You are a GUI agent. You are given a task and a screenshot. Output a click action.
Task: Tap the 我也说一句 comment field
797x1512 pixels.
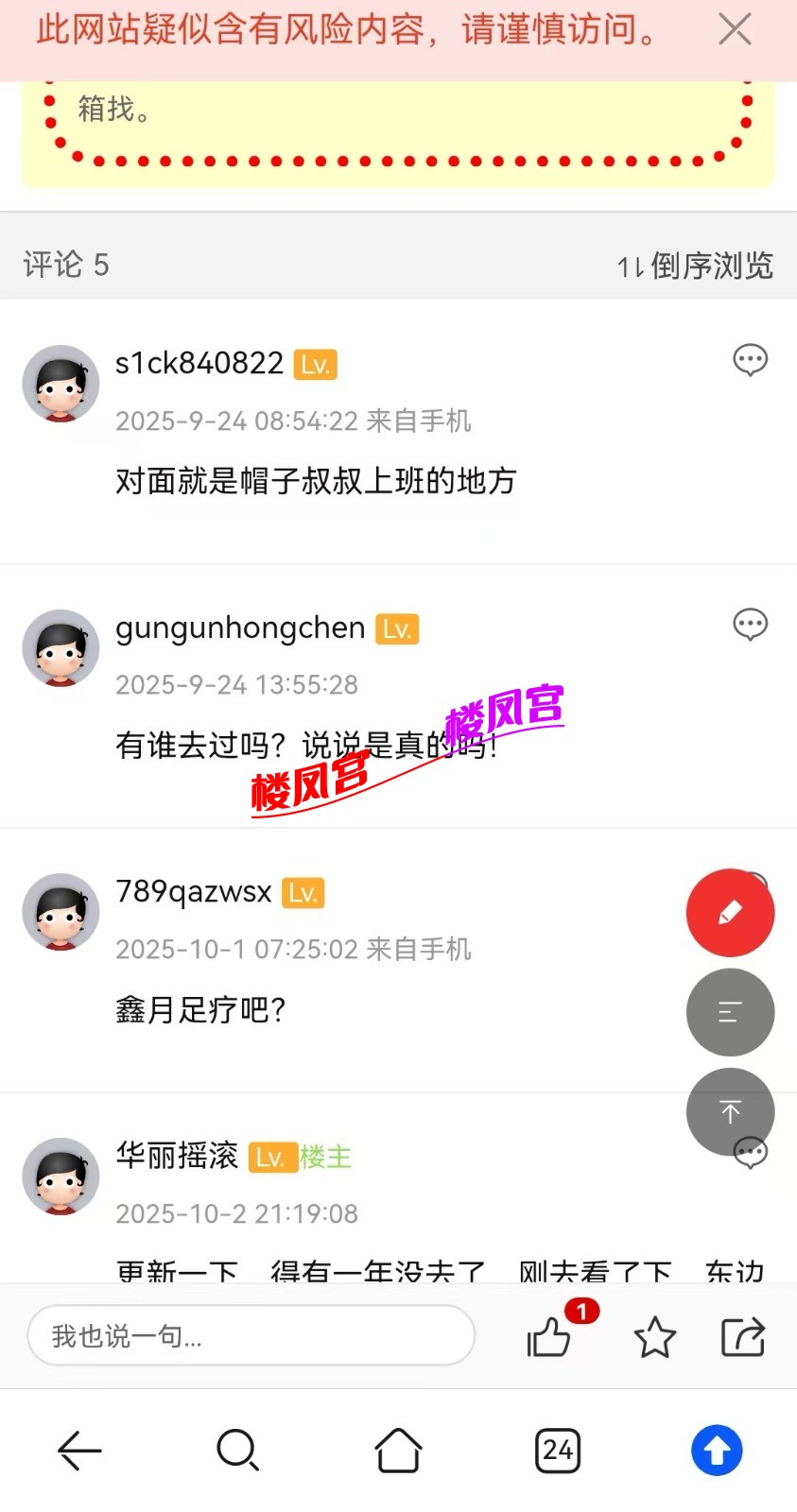251,1335
